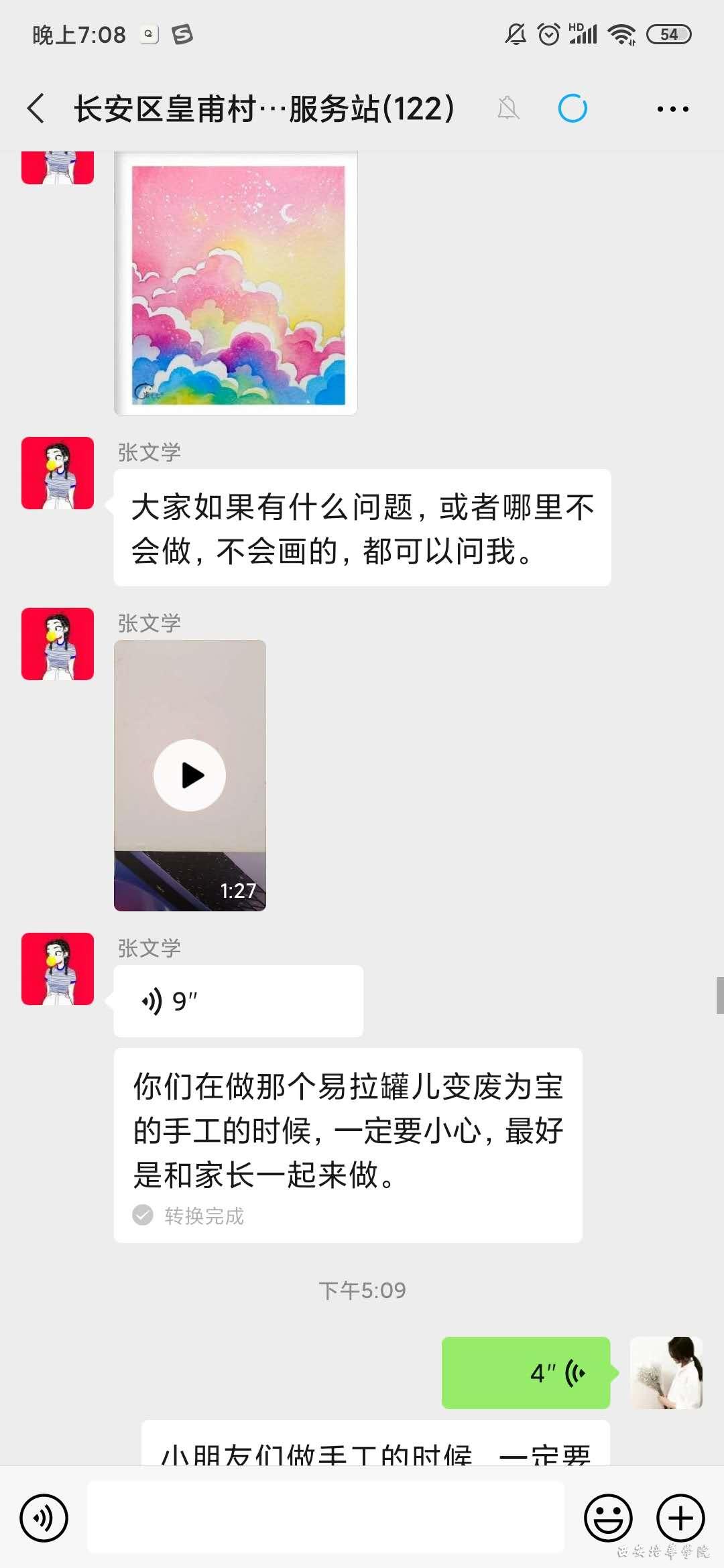Go back from the group chat
Image resolution: width=724 pixels, height=1568 pixels.
pos(36,109)
